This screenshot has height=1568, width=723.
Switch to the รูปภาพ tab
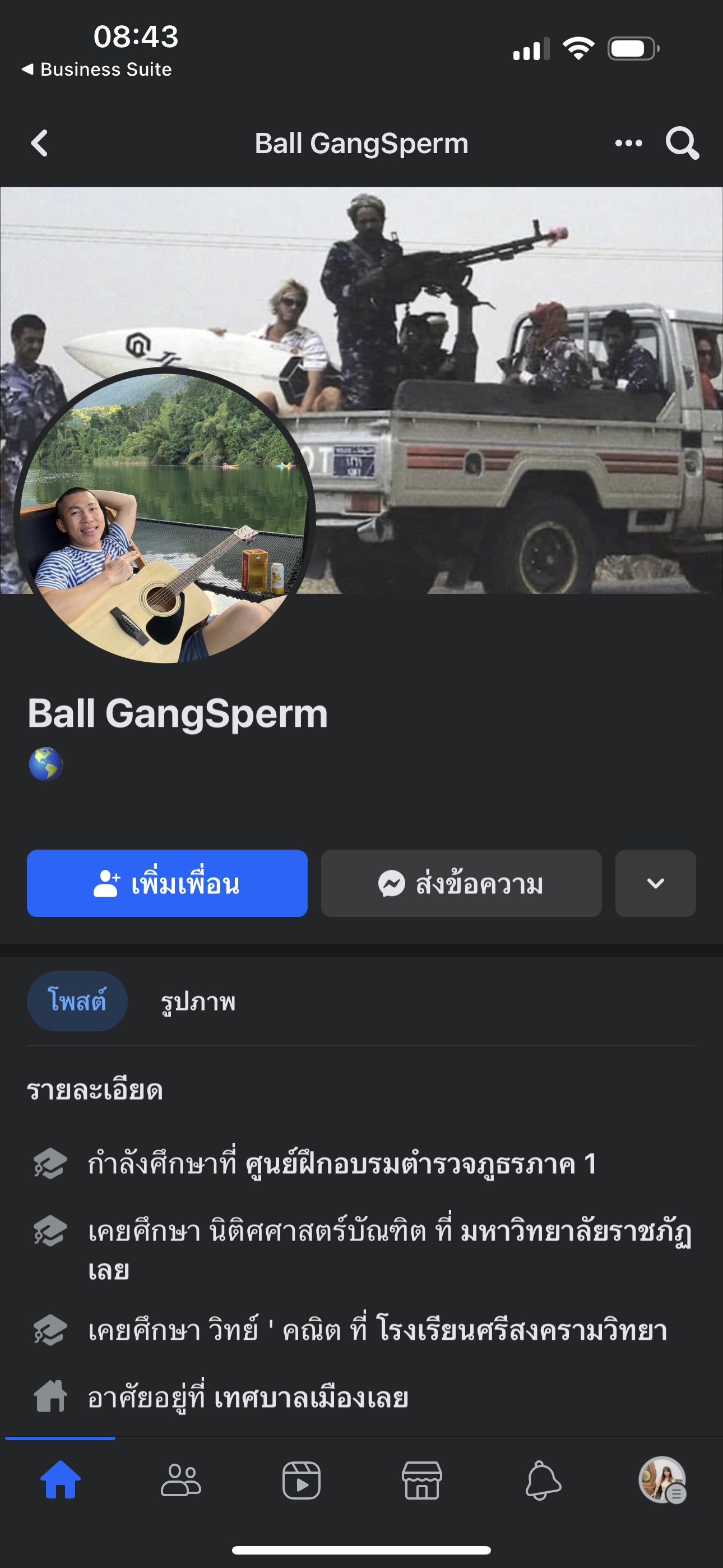point(198,1001)
